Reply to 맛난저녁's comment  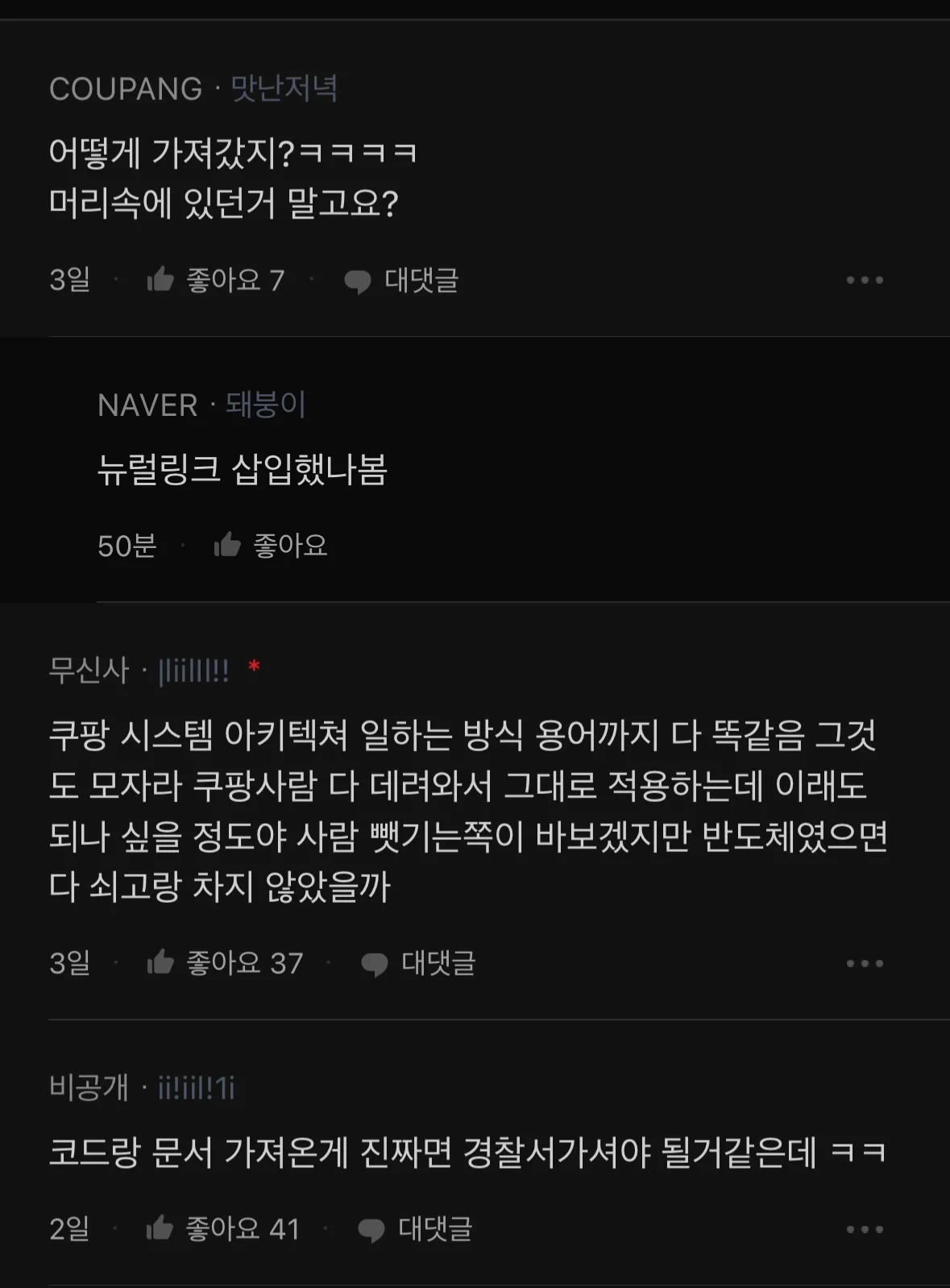tap(401, 280)
